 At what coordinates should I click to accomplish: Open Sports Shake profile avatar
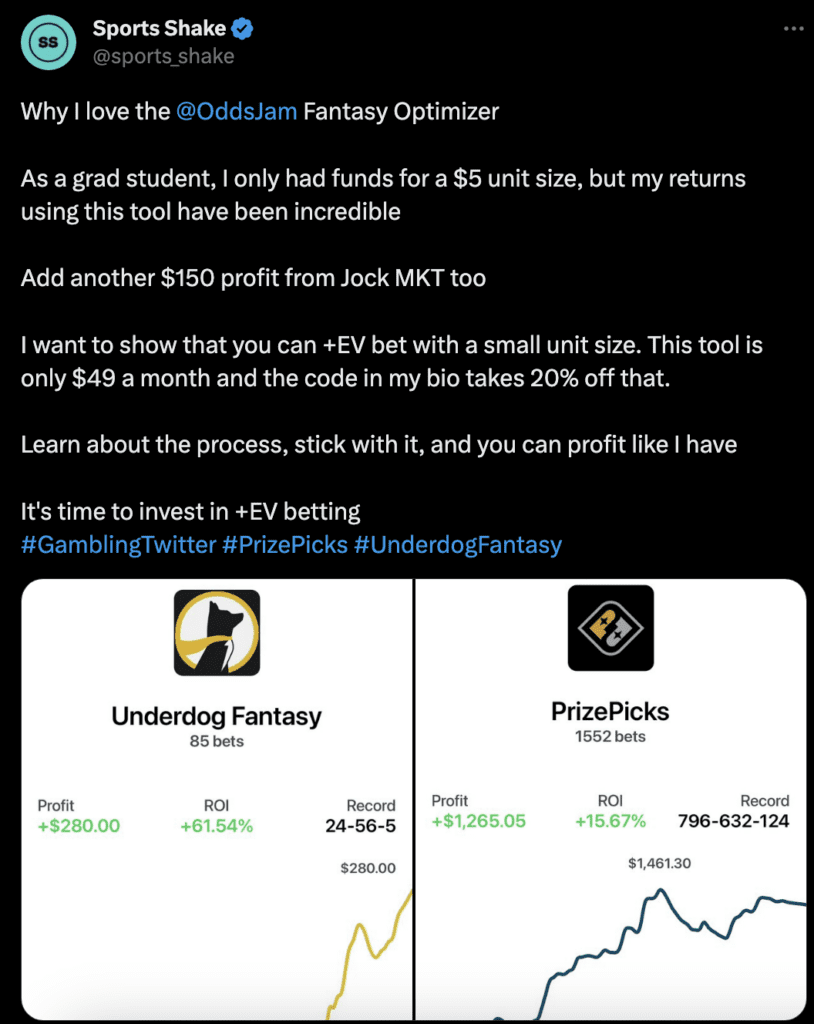click(x=46, y=44)
